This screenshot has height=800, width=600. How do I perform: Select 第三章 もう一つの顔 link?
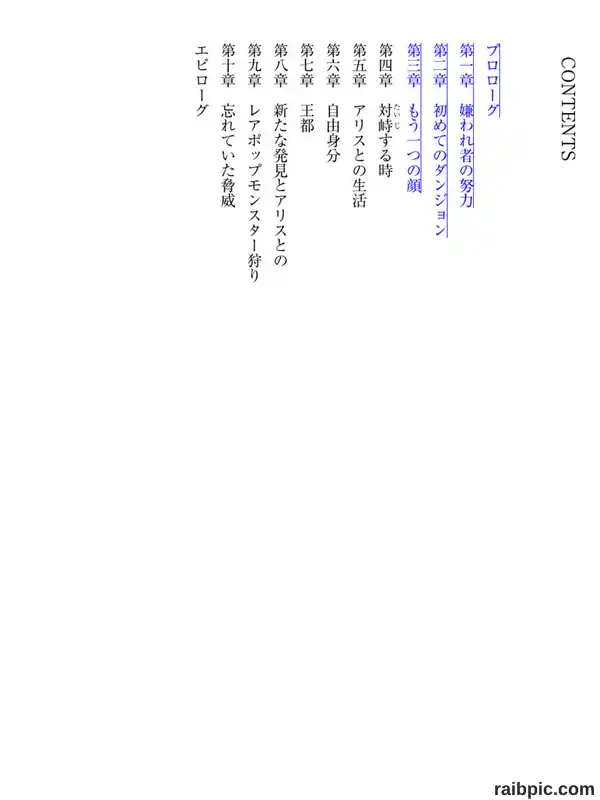point(414,118)
